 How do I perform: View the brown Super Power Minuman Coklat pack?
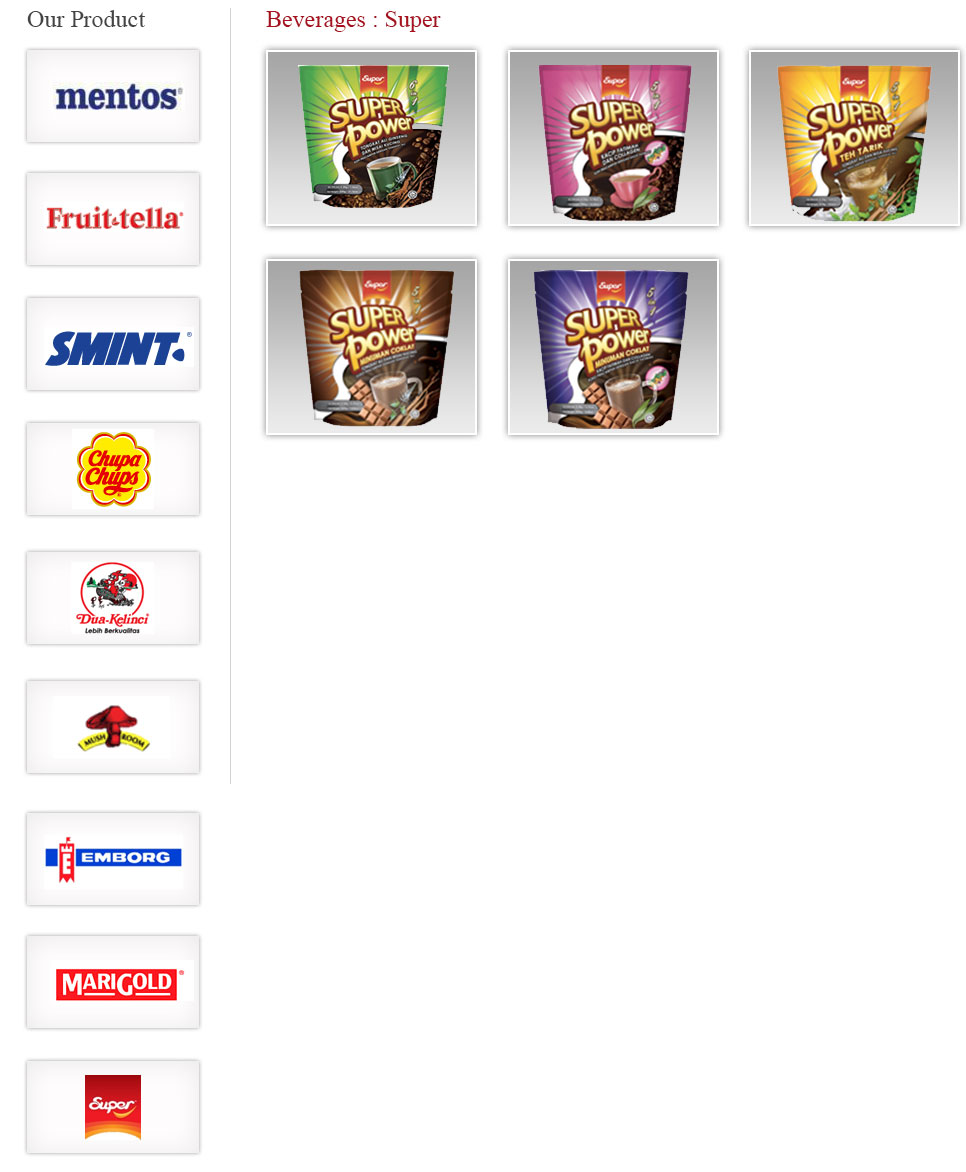pos(372,347)
